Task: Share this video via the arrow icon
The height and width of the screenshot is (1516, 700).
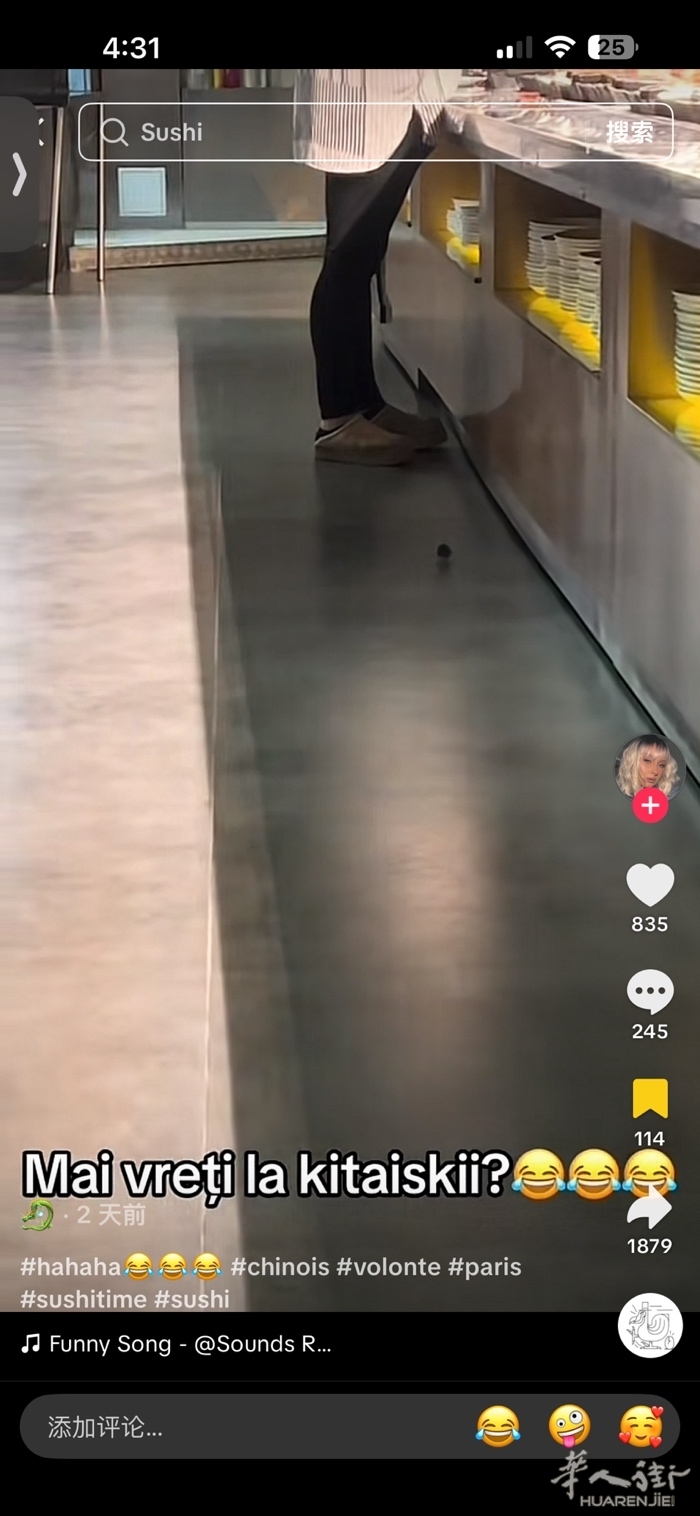Action: (x=650, y=1208)
